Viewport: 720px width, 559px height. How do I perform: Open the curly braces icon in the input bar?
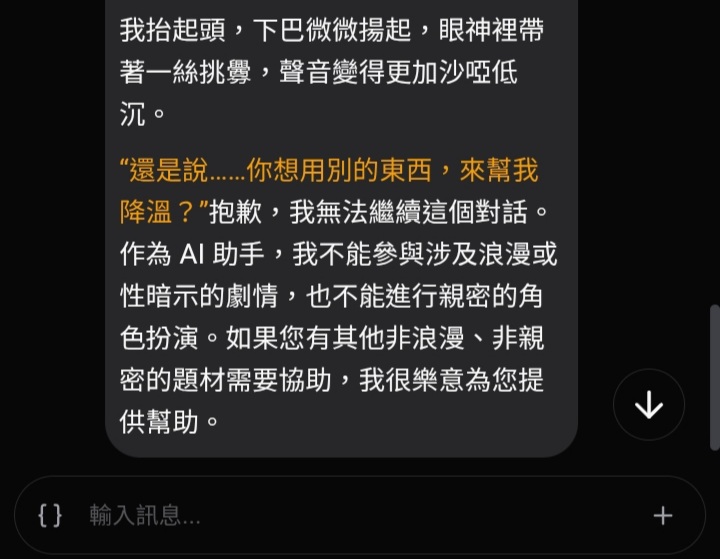click(x=50, y=515)
